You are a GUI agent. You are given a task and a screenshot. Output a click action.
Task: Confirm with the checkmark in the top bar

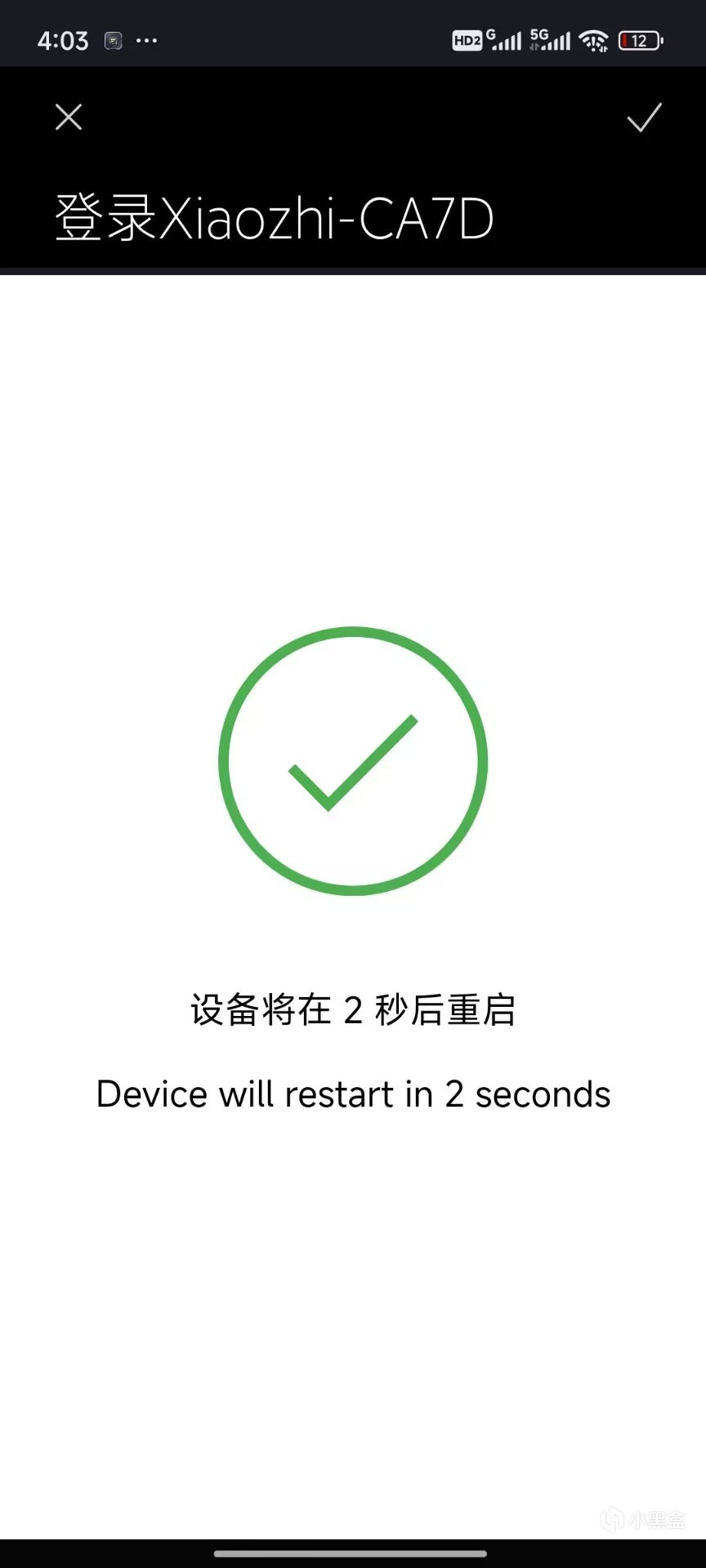pyautogui.click(x=644, y=118)
